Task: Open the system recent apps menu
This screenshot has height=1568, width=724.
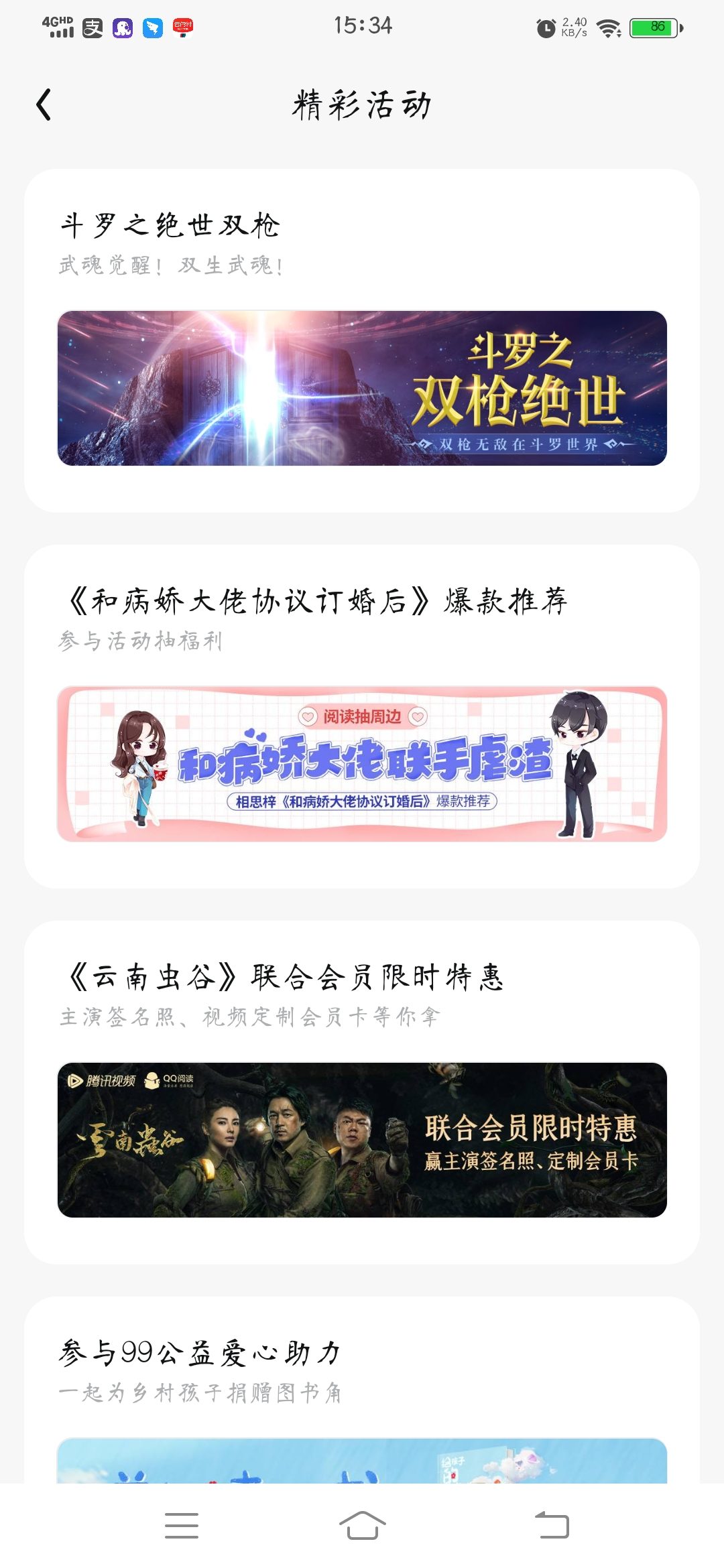Action: (182, 1526)
